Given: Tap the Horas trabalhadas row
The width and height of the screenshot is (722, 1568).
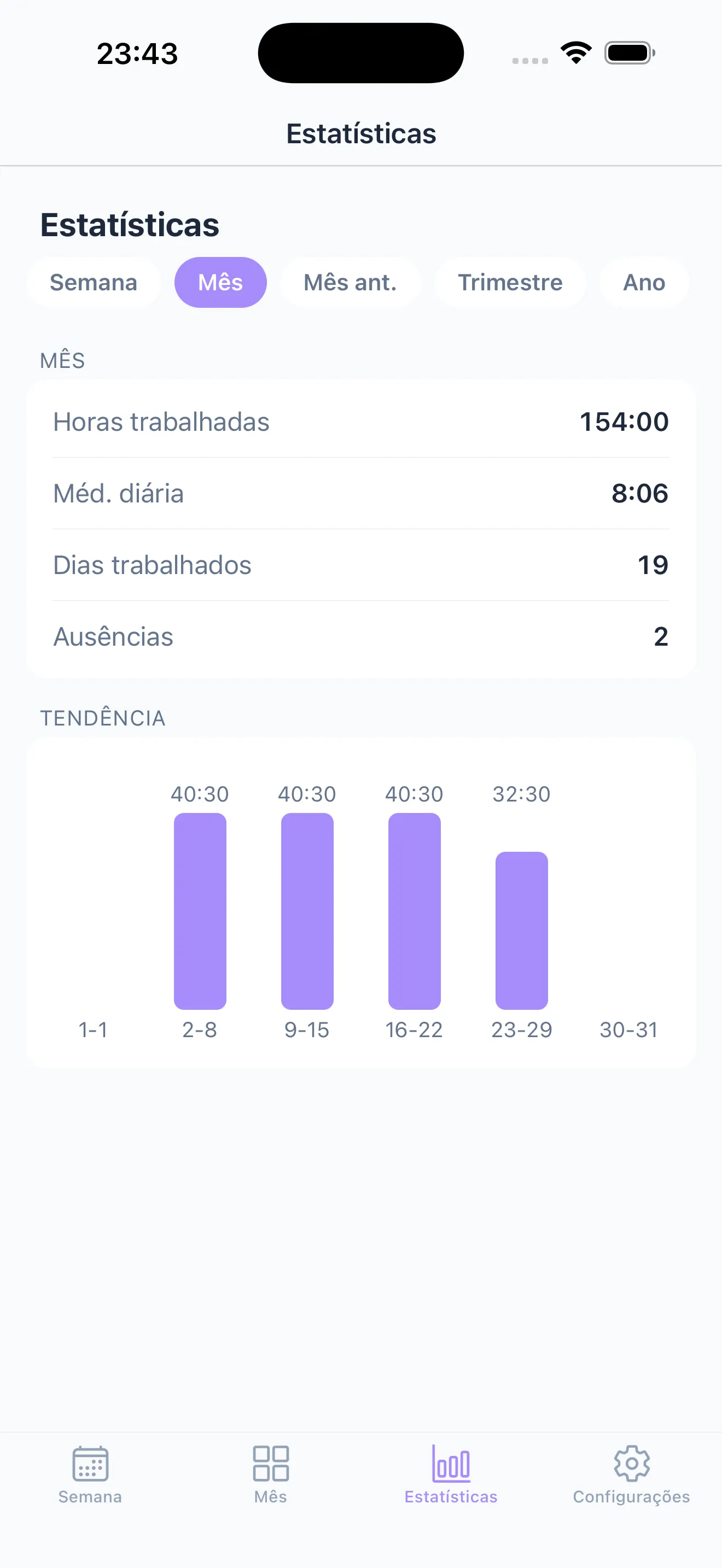Looking at the screenshot, I should (x=361, y=421).
